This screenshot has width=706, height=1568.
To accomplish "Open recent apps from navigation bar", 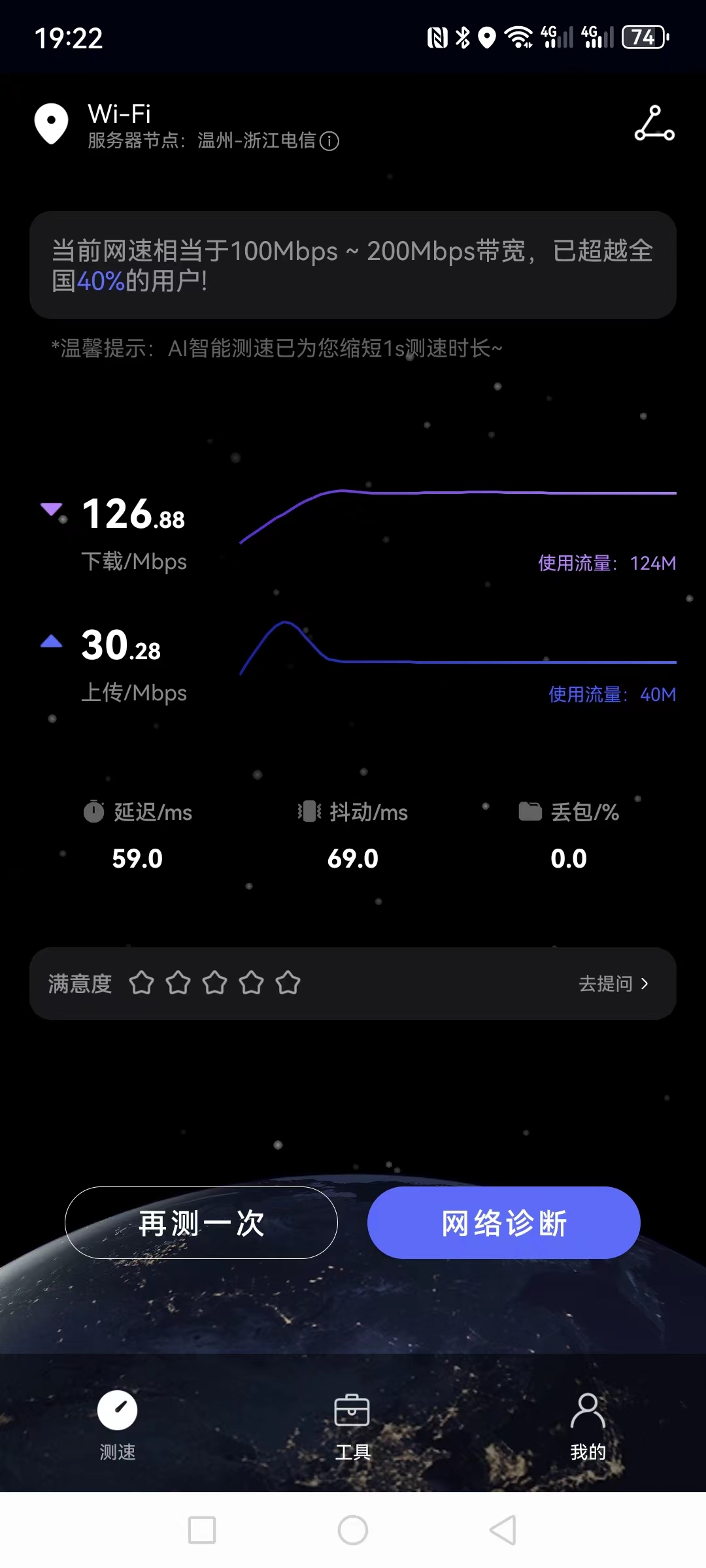I will [x=202, y=1530].
